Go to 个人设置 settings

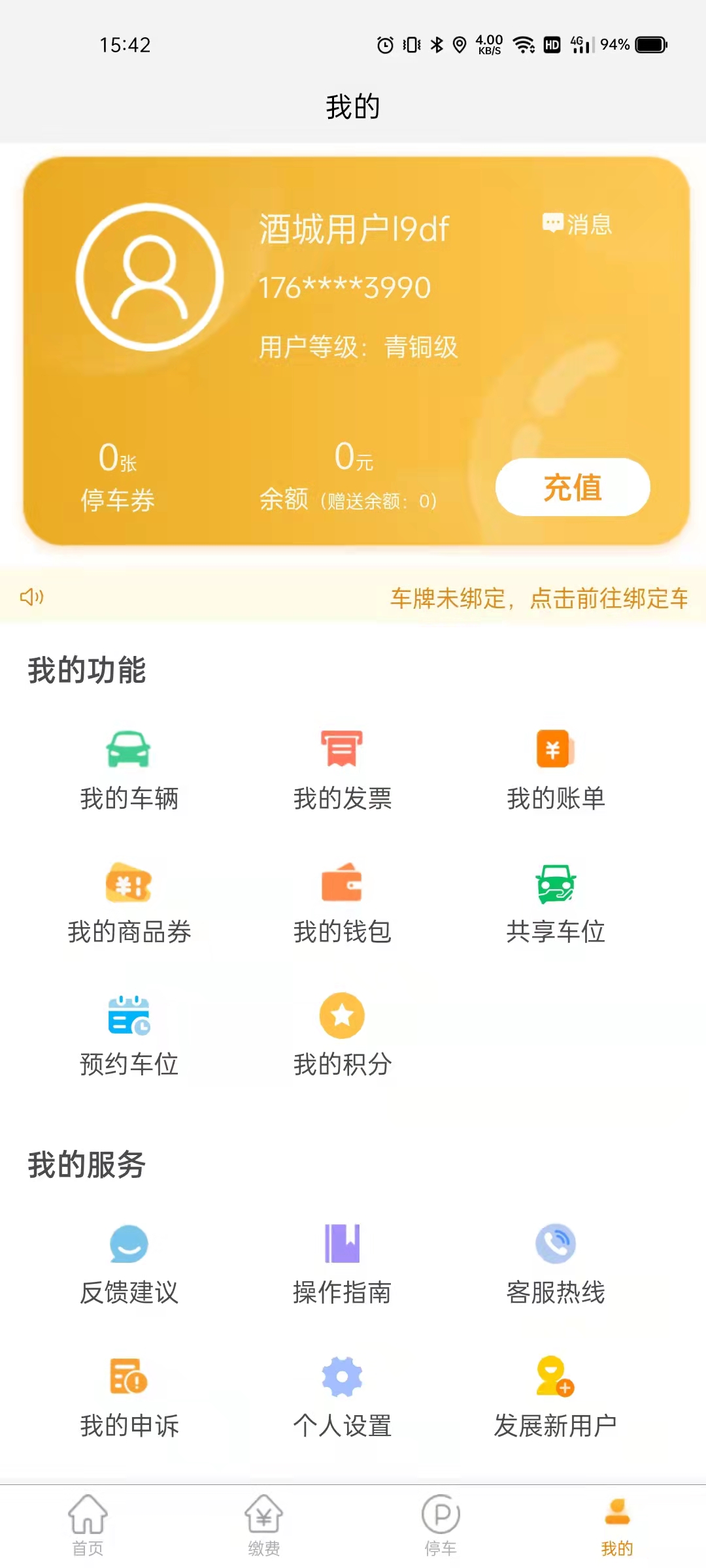tap(342, 1396)
